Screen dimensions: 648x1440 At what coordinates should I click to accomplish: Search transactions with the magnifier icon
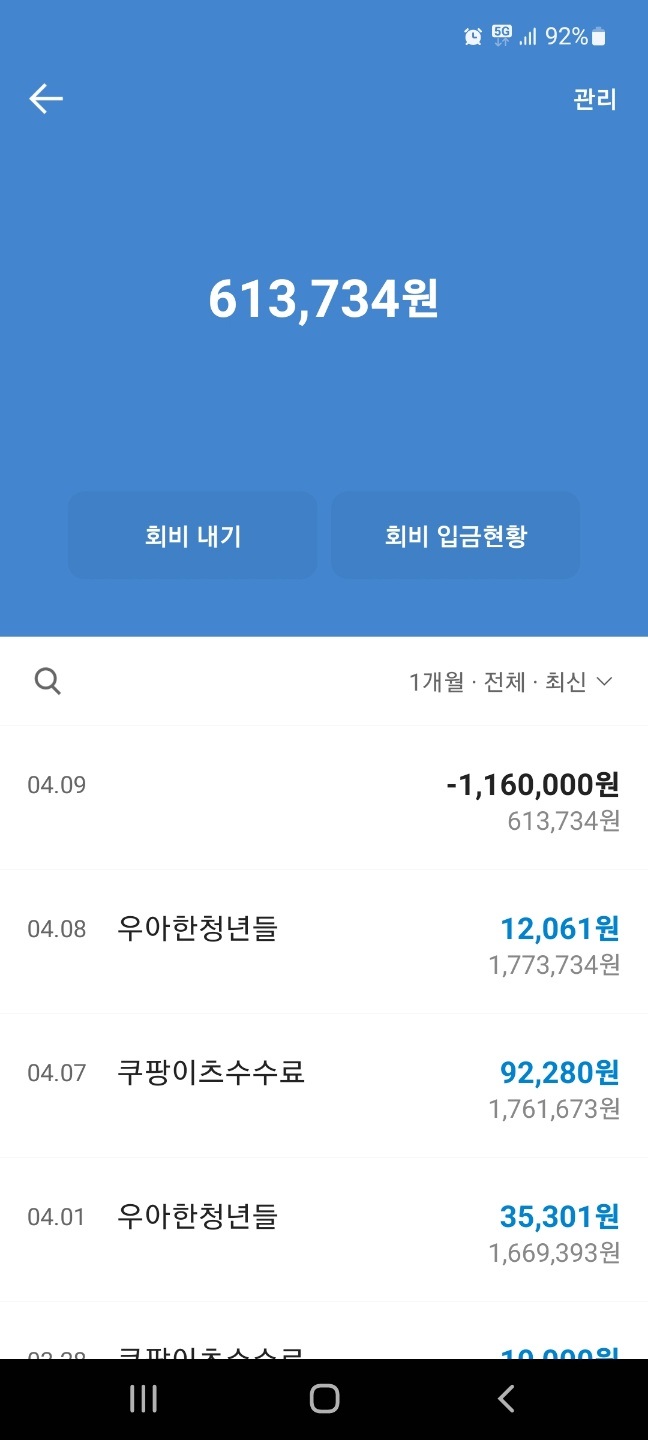click(48, 682)
